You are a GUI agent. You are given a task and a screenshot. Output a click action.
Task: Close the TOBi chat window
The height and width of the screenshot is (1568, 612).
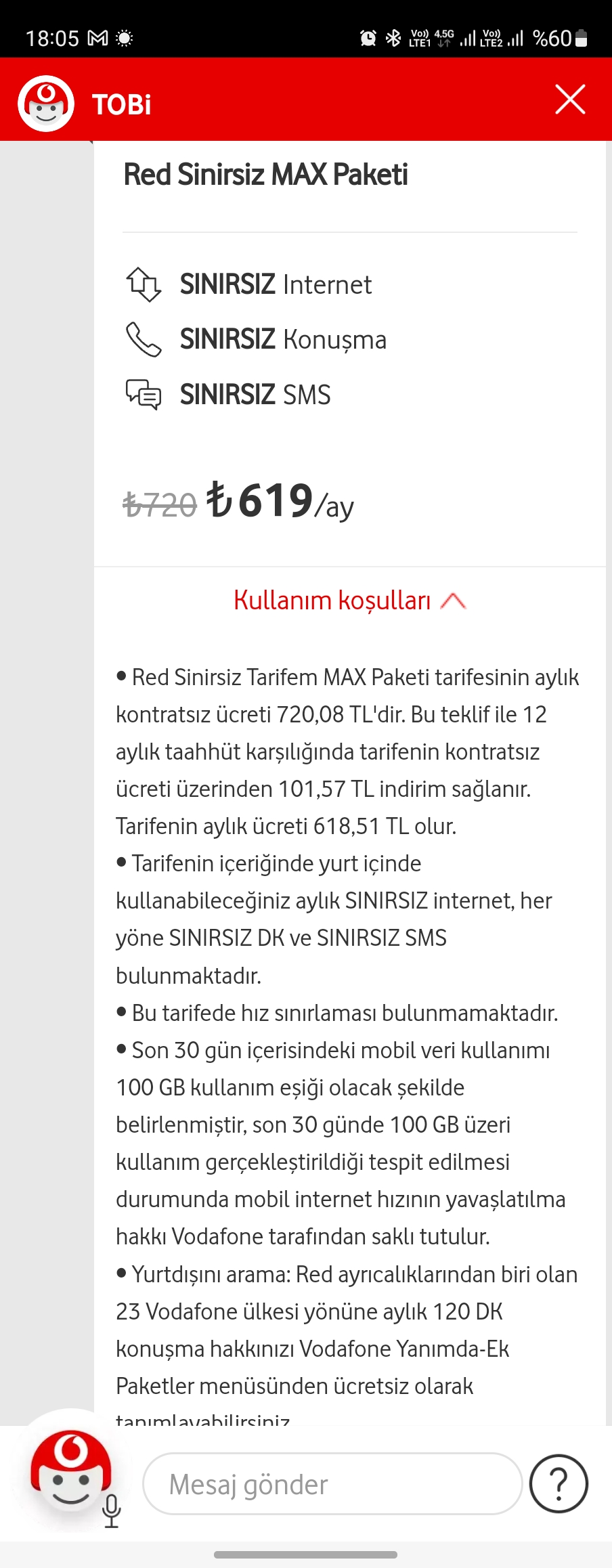pos(570,100)
